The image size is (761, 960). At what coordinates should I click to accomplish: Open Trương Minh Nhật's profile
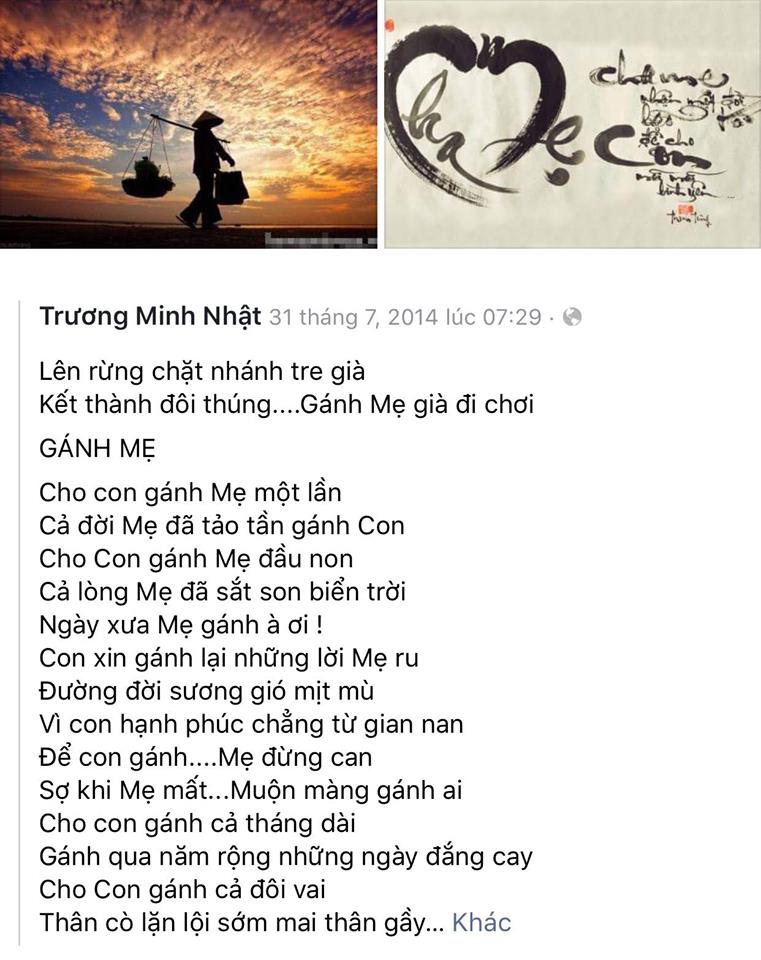(x=150, y=317)
